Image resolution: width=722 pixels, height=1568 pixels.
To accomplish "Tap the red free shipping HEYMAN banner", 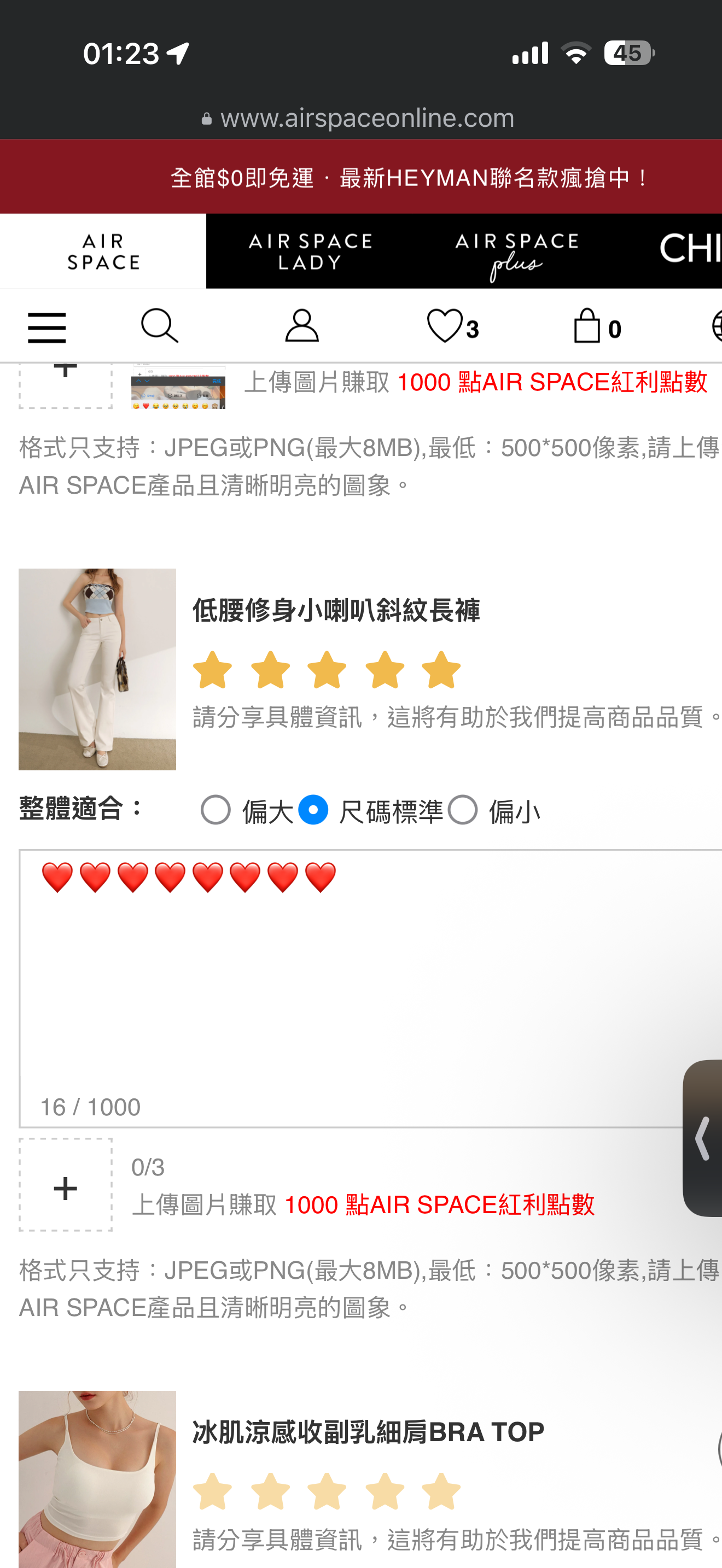I will point(361,177).
